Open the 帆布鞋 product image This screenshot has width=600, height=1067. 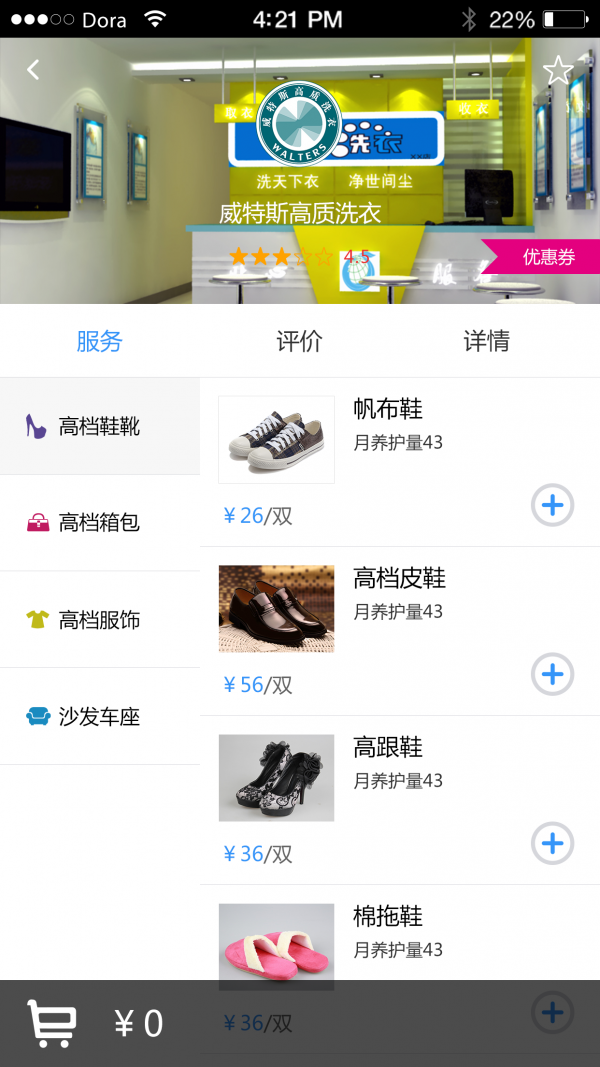pyautogui.click(x=276, y=440)
